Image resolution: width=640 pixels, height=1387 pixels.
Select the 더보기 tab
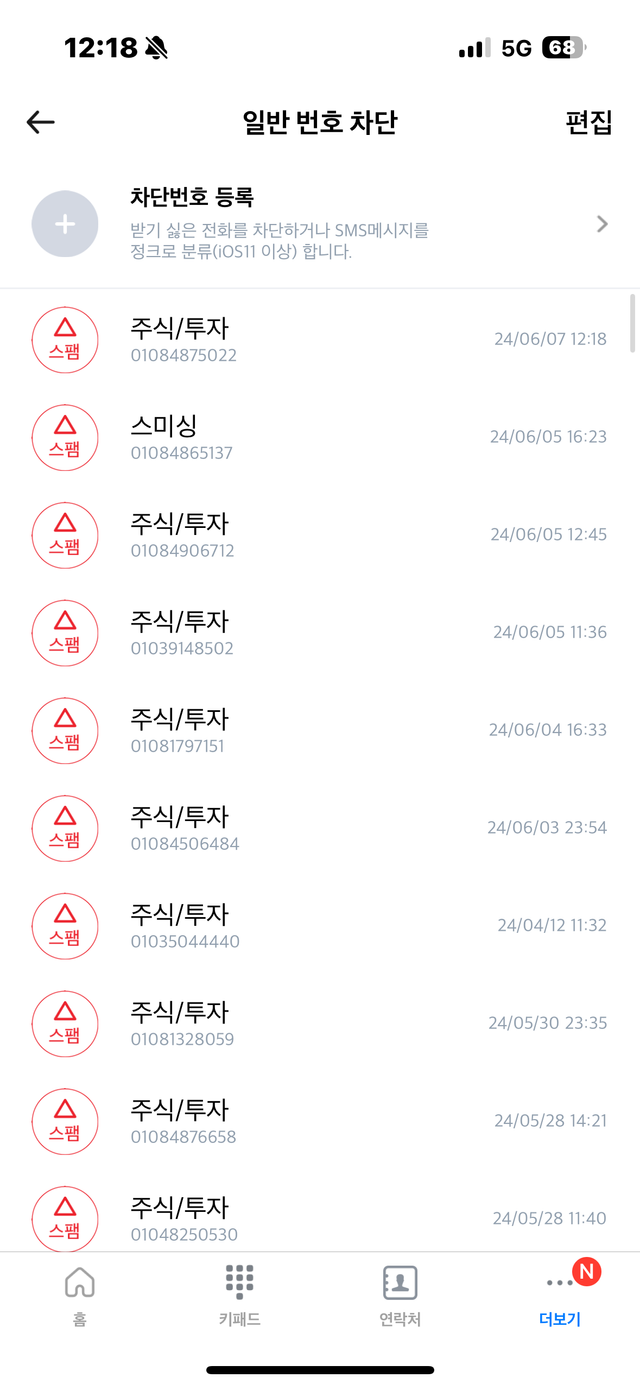click(x=560, y=1295)
